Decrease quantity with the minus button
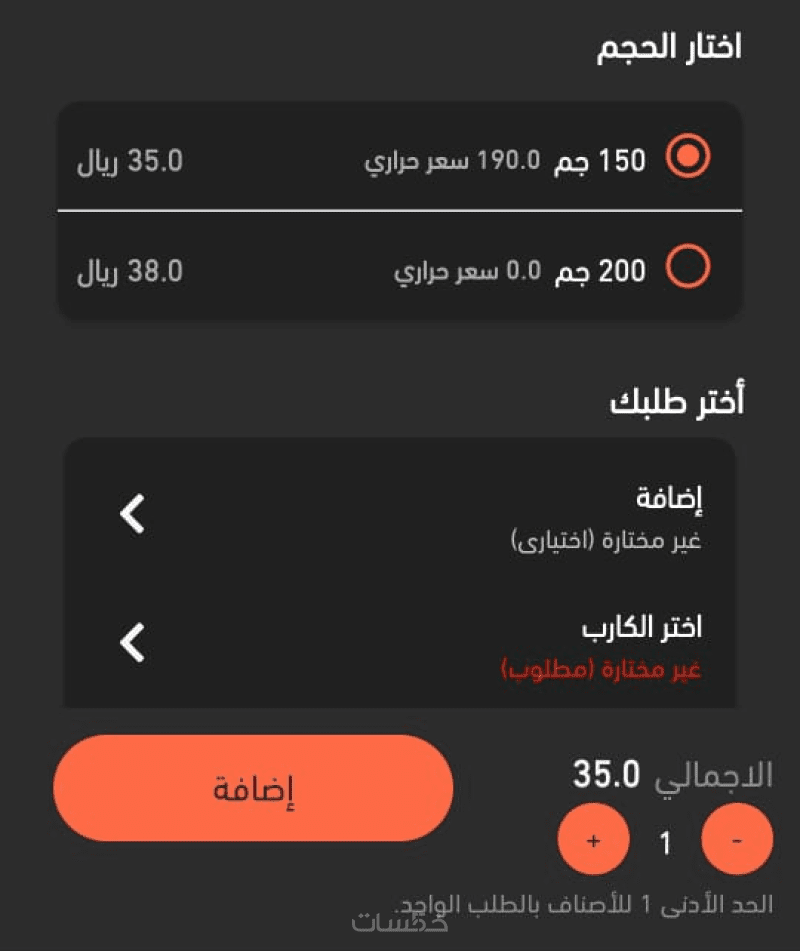This screenshot has width=800, height=951. tap(737, 842)
